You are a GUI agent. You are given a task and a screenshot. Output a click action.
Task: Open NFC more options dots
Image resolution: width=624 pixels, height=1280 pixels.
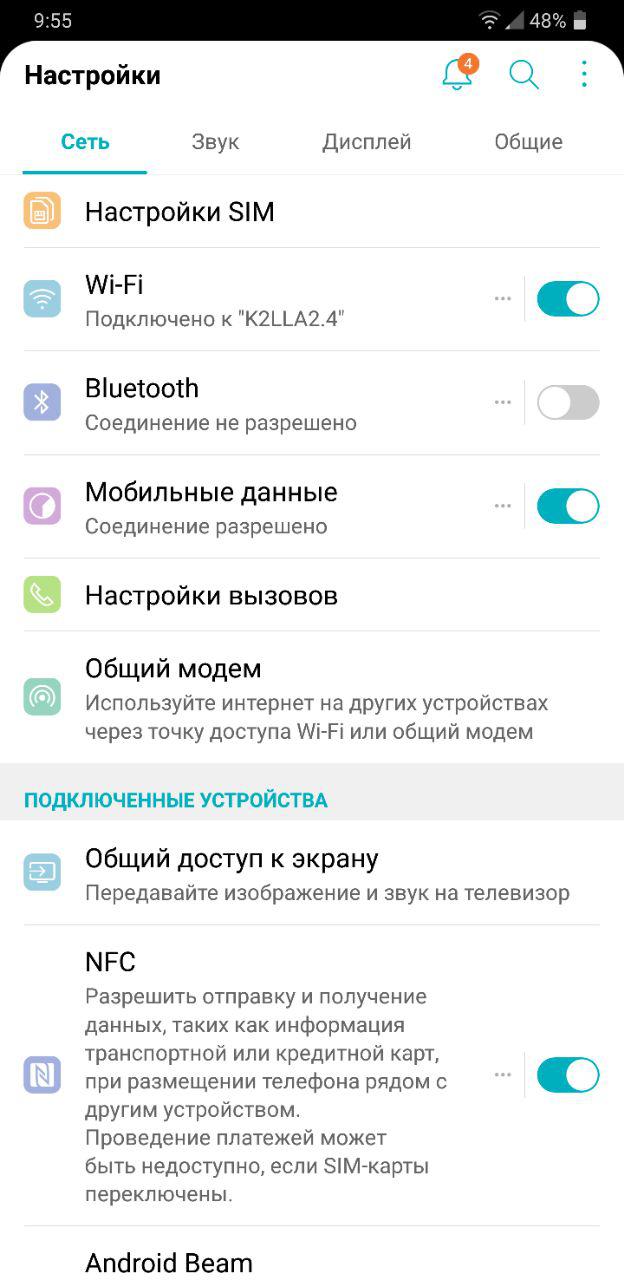click(502, 1075)
